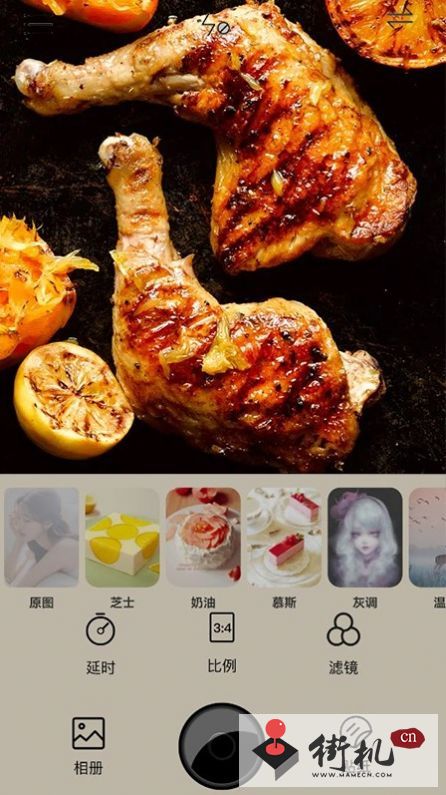
Task: Pick the 慕斯 filter
Action: tap(284, 537)
